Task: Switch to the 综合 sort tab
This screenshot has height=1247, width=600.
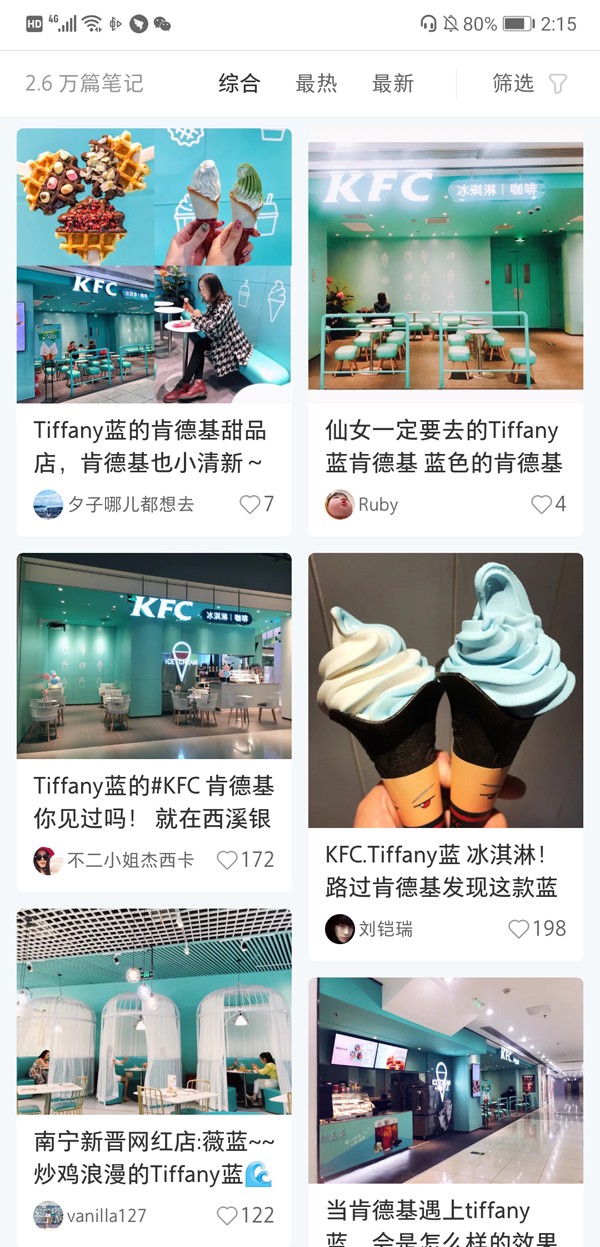Action: pyautogui.click(x=239, y=83)
